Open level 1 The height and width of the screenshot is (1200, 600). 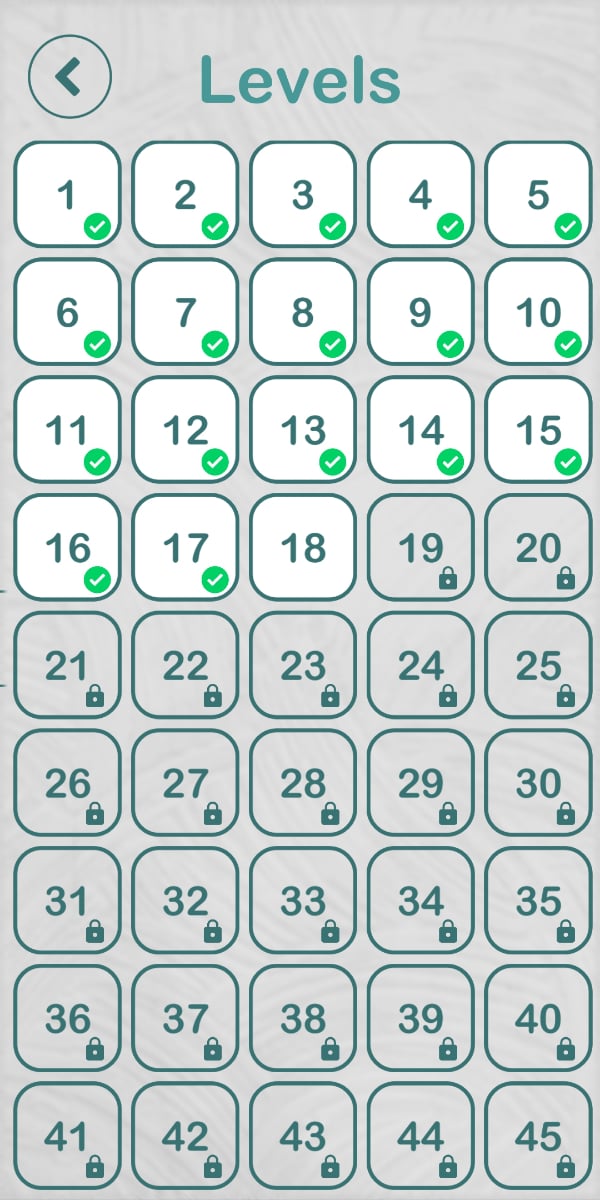tap(67, 194)
